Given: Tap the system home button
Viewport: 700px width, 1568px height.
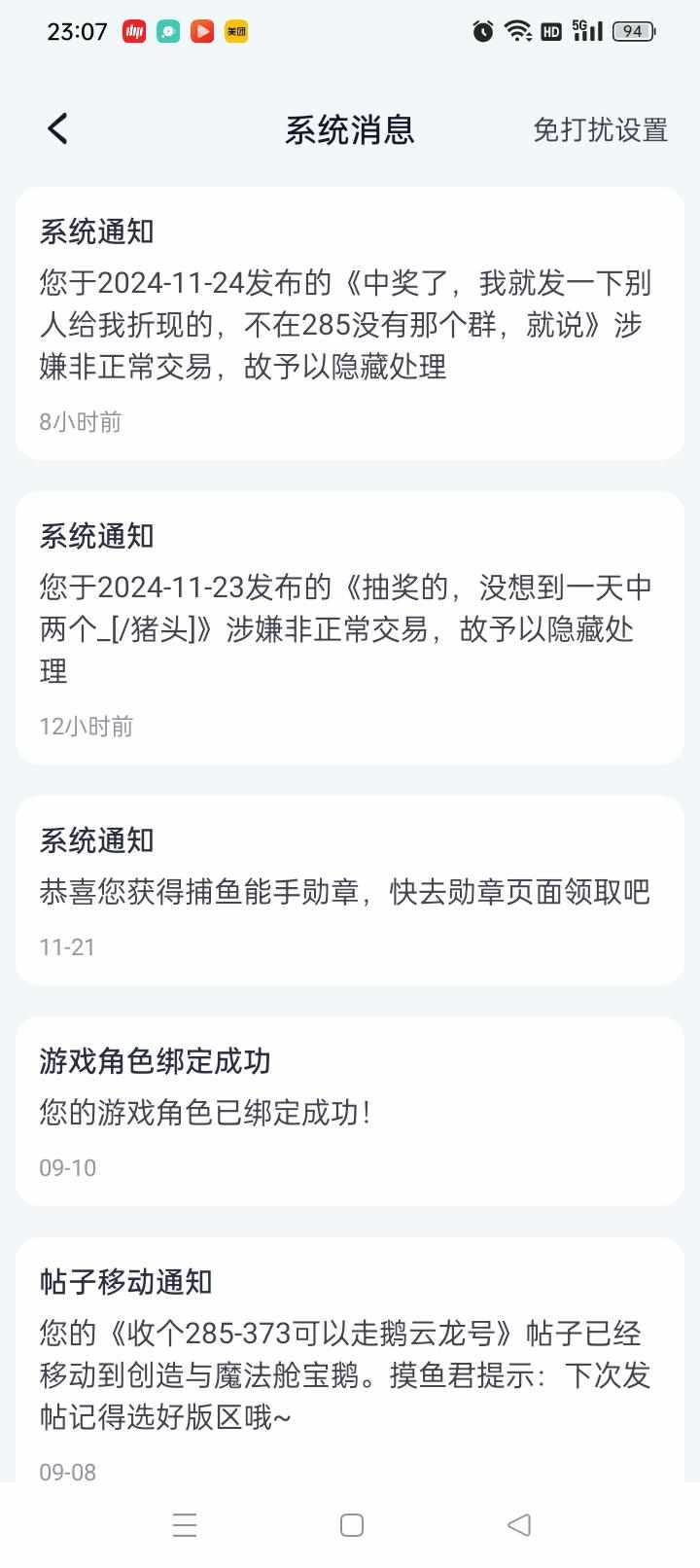Looking at the screenshot, I should (352, 1524).
